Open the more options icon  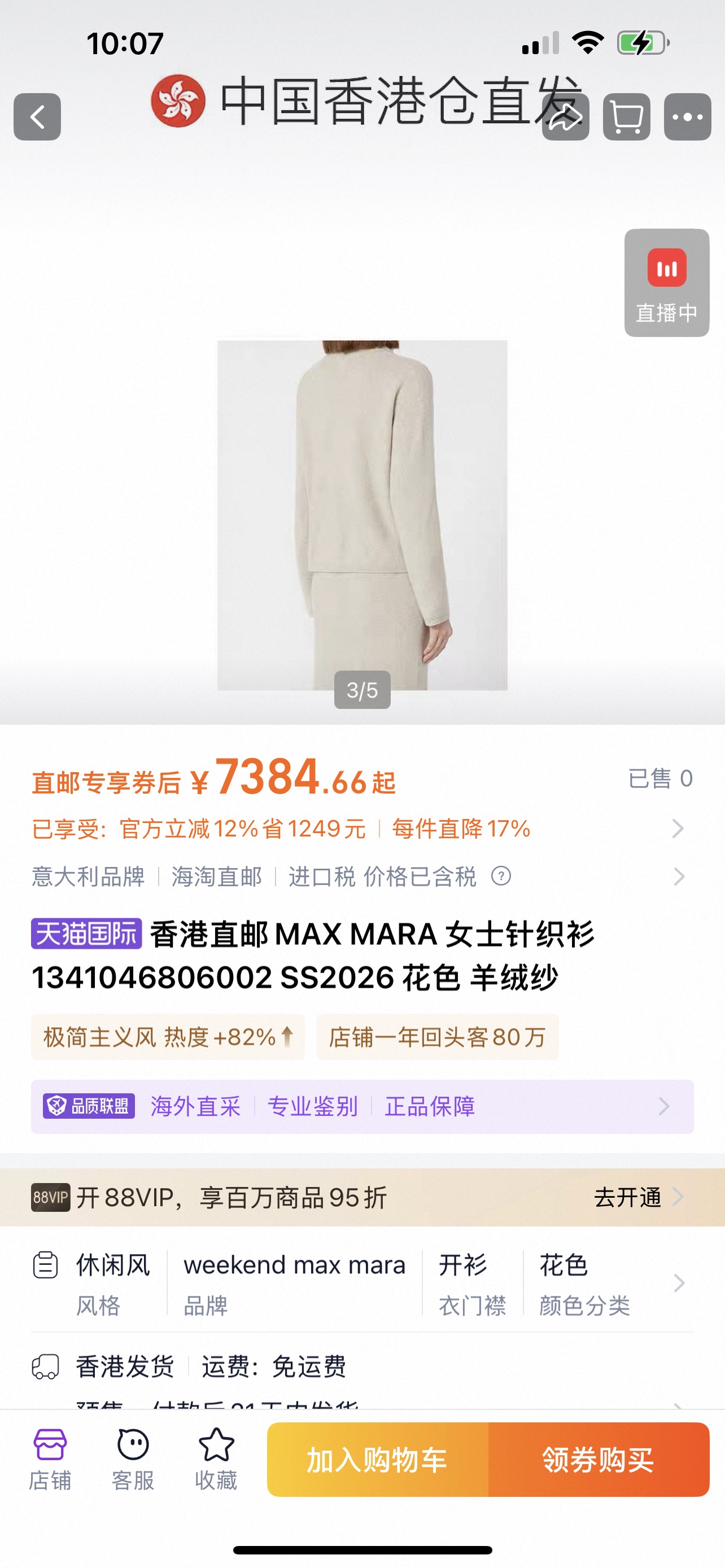(x=687, y=117)
